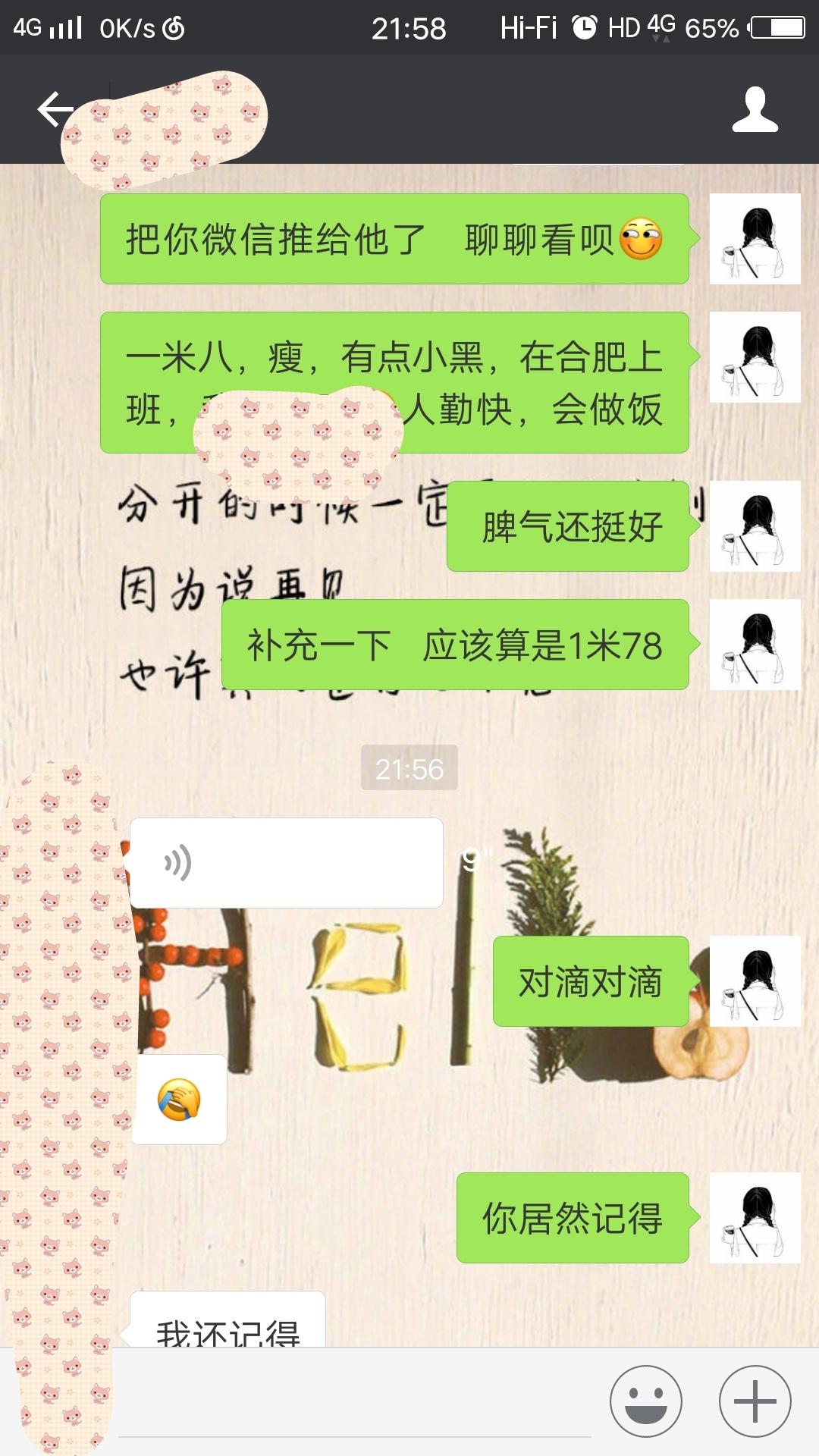Open the emoji picker

pyautogui.click(x=646, y=1401)
